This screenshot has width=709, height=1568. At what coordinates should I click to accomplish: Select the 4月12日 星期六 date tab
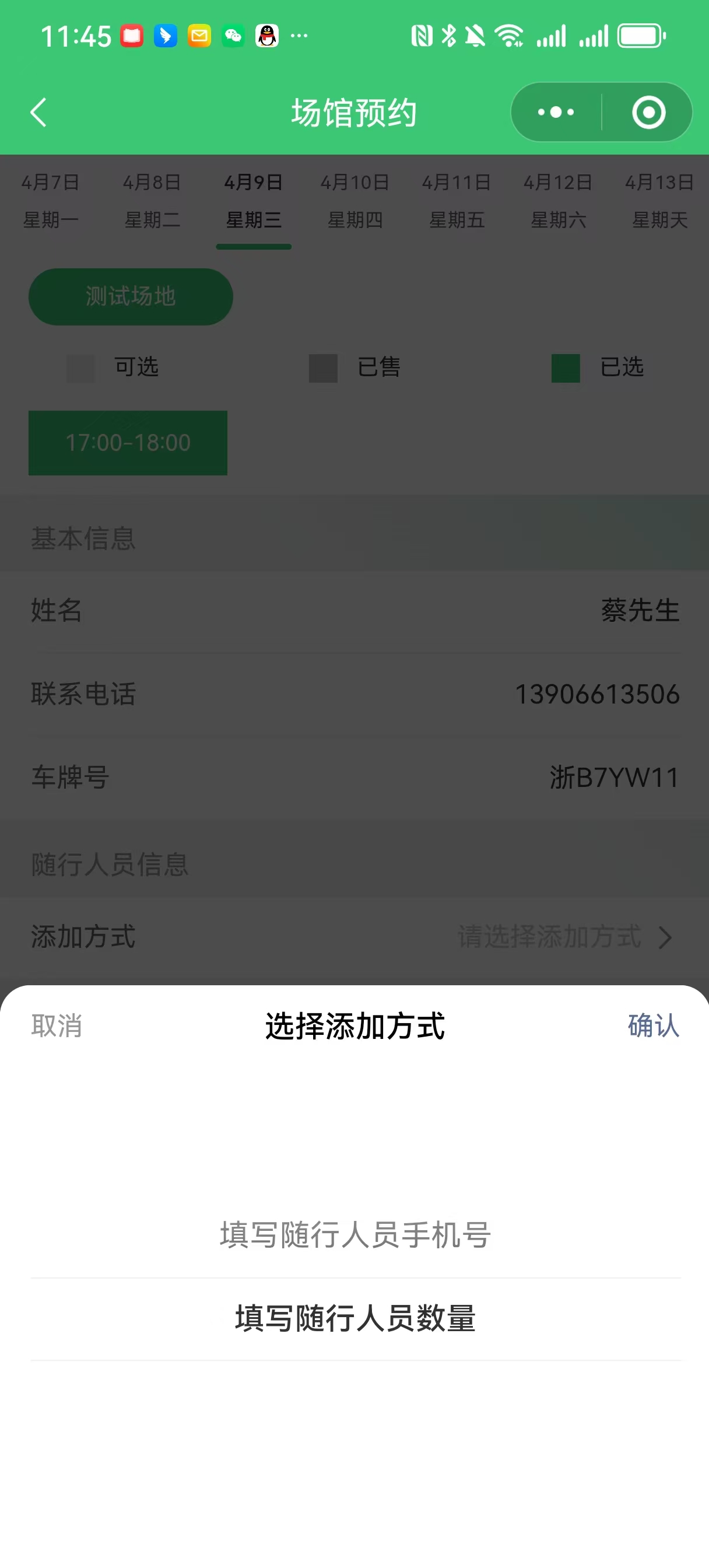click(x=557, y=201)
